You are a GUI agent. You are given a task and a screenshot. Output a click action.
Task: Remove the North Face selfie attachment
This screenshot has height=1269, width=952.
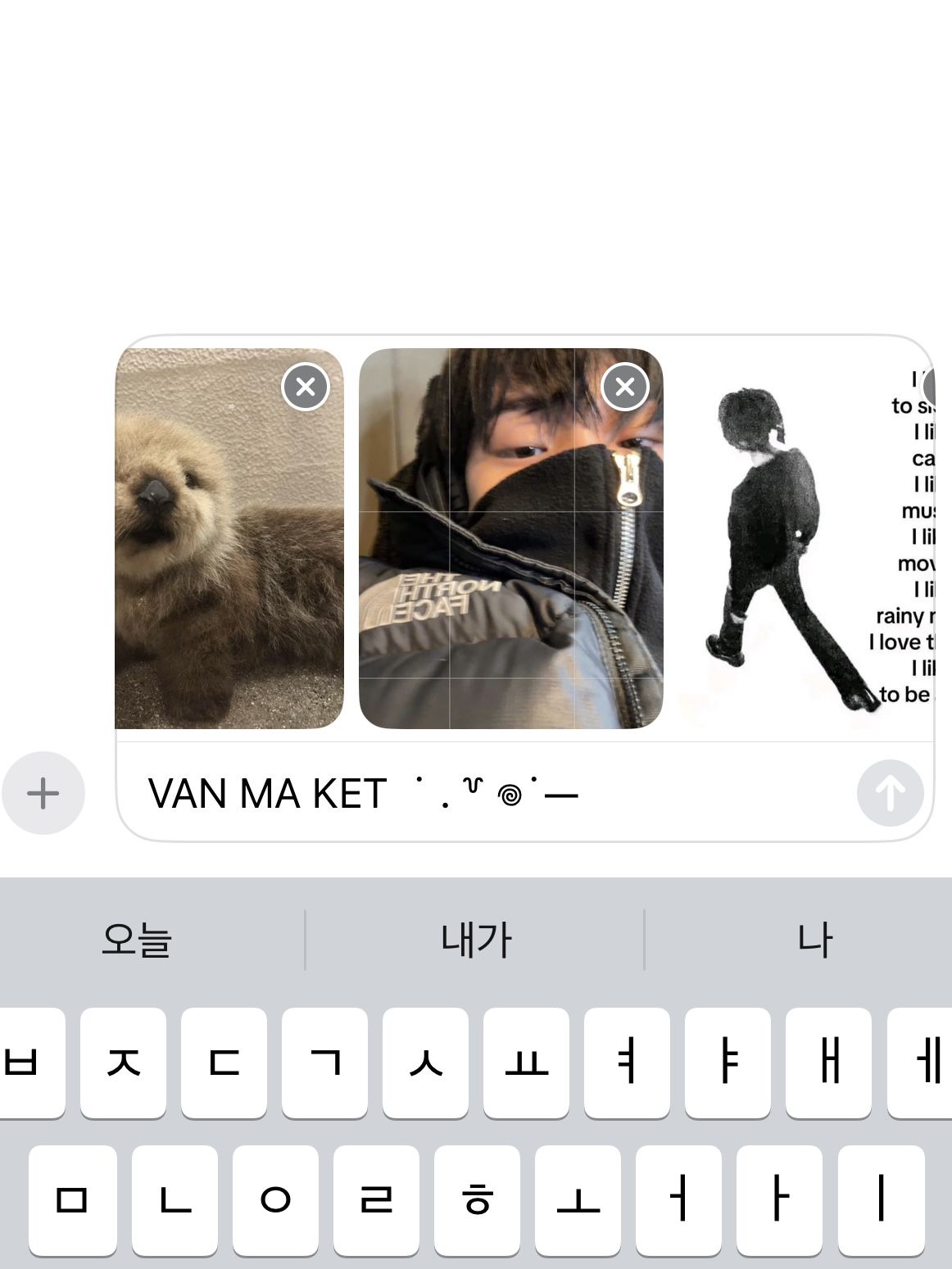tap(625, 387)
